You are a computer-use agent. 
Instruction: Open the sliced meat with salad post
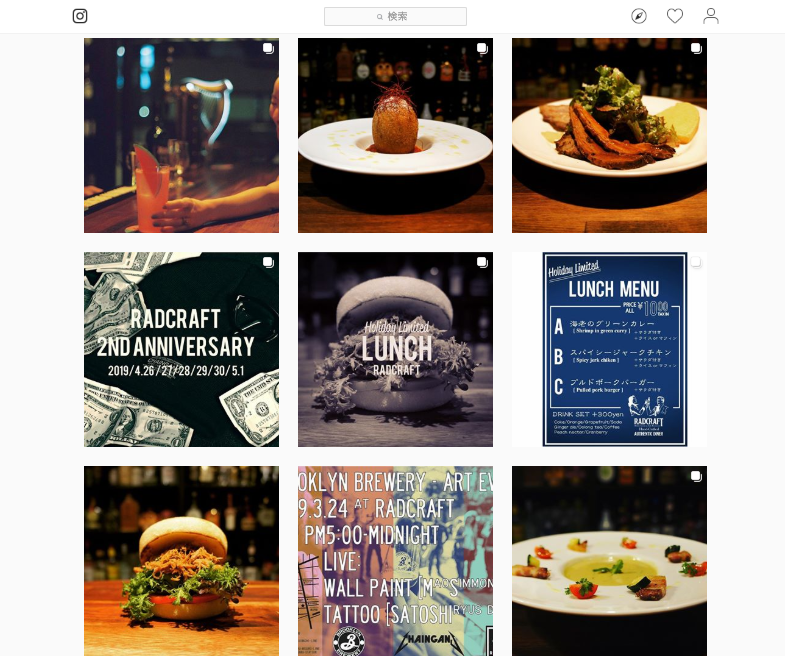pyautogui.click(x=609, y=135)
